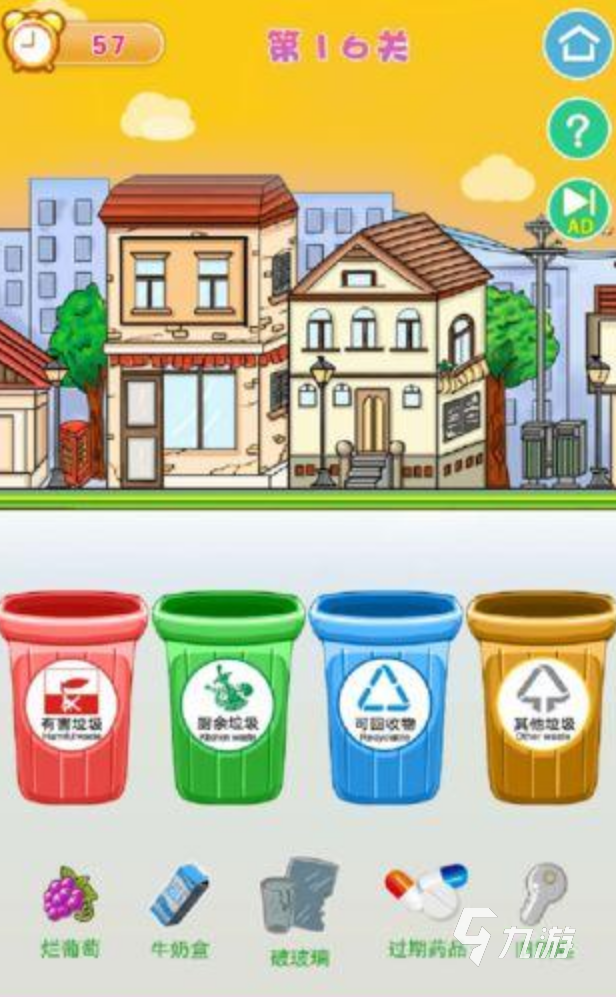
Task: Select the red hazardous waste bin
Action: click(75, 697)
